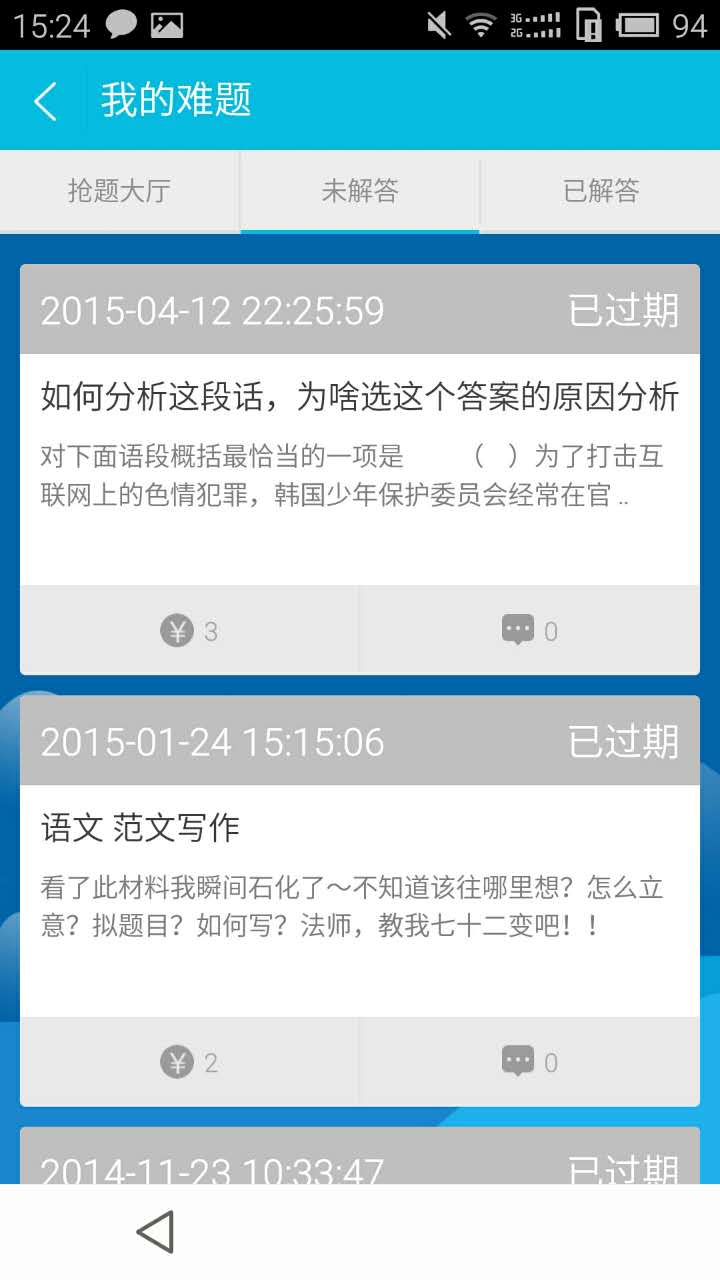Viewport: 720px width, 1280px height.
Task: Switch to the 抢题大厅 tab
Action: pos(119,191)
